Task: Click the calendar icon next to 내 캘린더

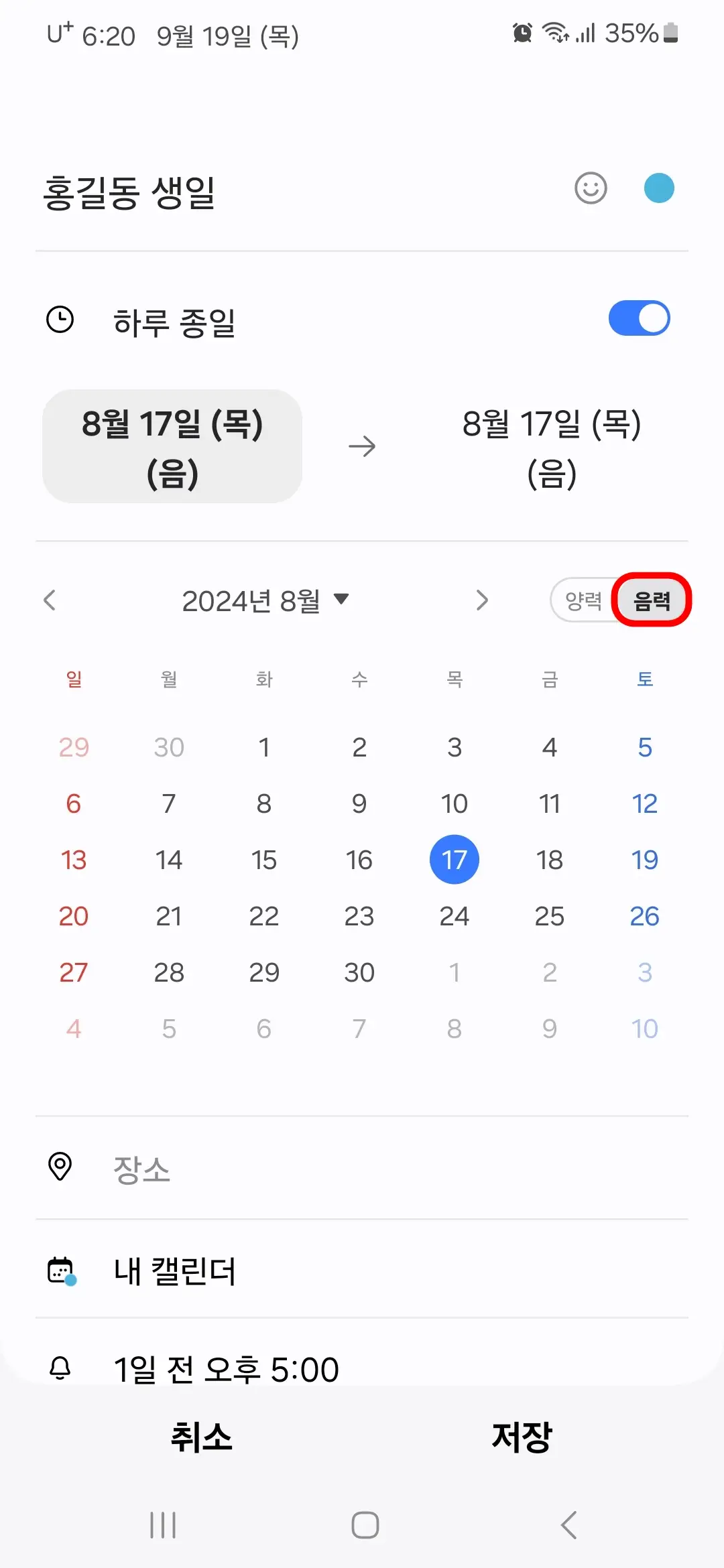Action: (x=61, y=1270)
